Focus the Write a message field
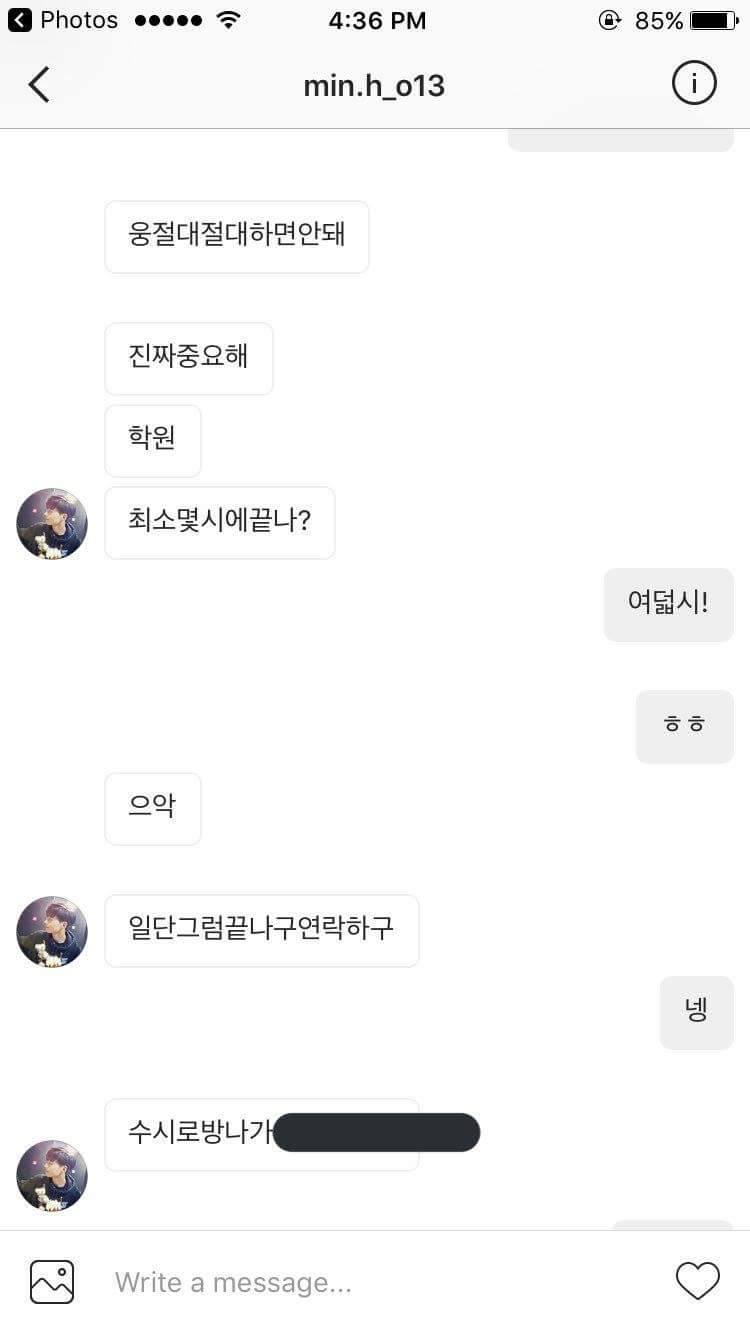Viewport: 750px width, 1334px height. tap(380, 1282)
